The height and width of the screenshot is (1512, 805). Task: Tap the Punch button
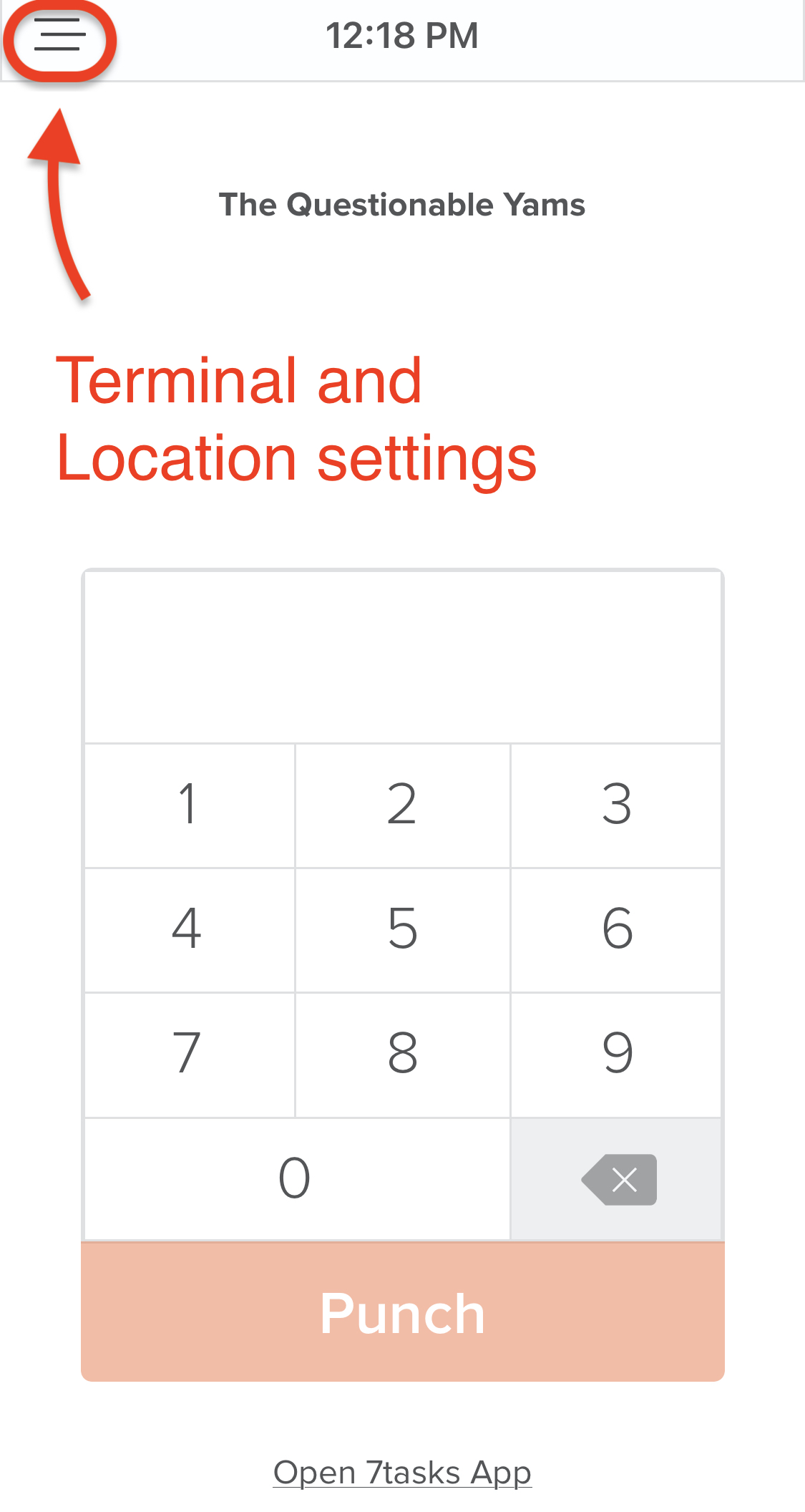tap(403, 1312)
